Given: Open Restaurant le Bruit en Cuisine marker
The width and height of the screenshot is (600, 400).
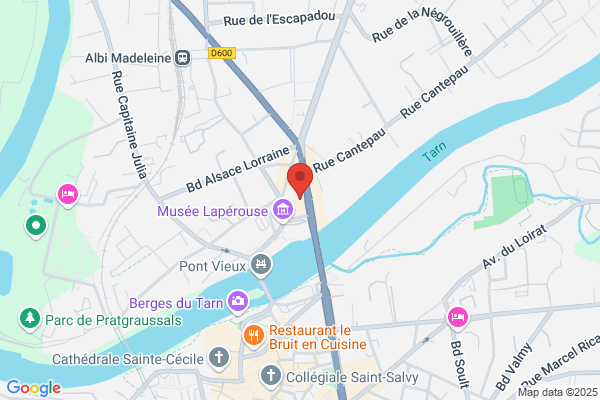Looking at the screenshot, I should pos(253,336).
